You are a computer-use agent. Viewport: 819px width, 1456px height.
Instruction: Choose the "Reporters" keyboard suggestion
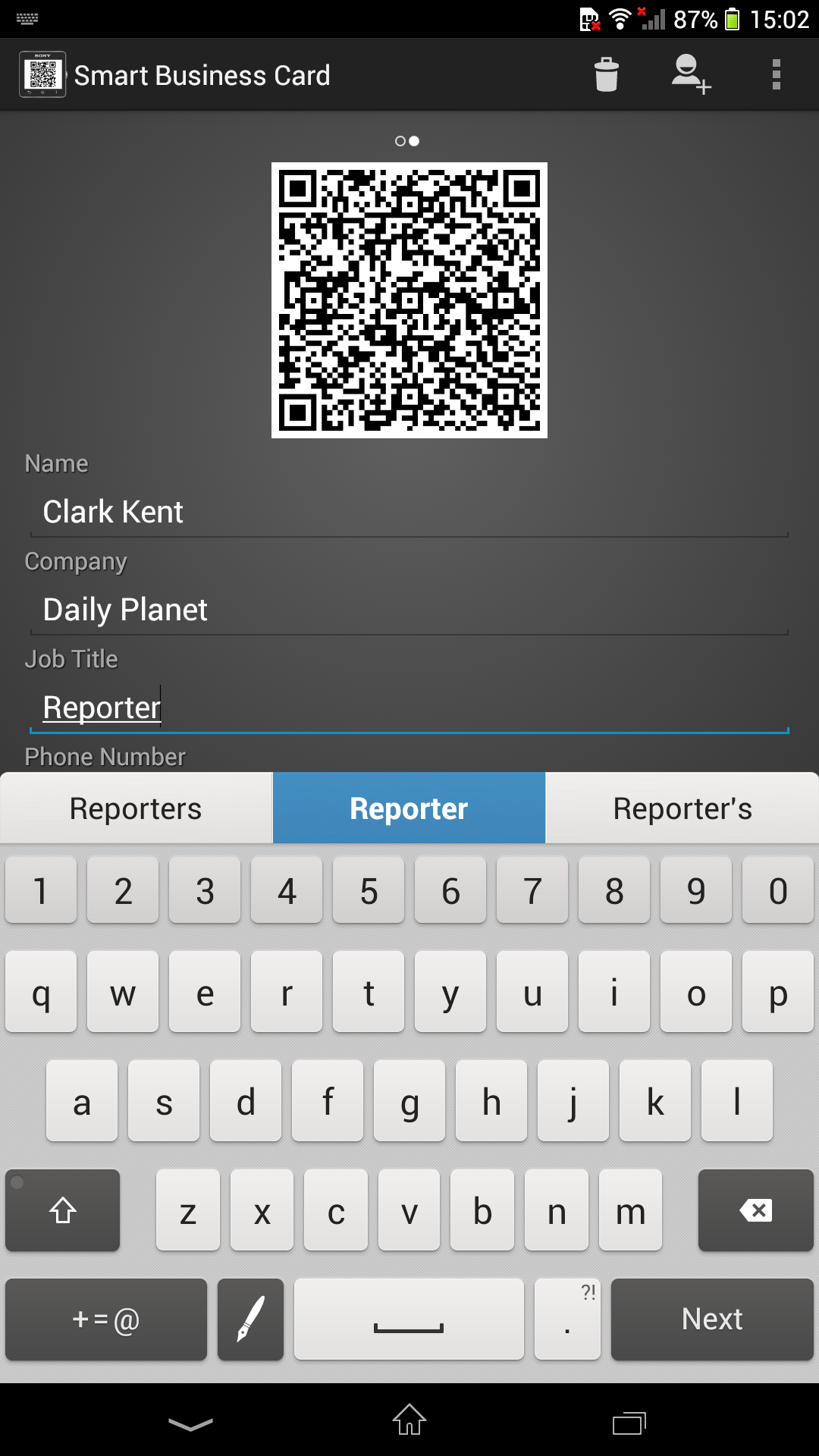click(136, 808)
